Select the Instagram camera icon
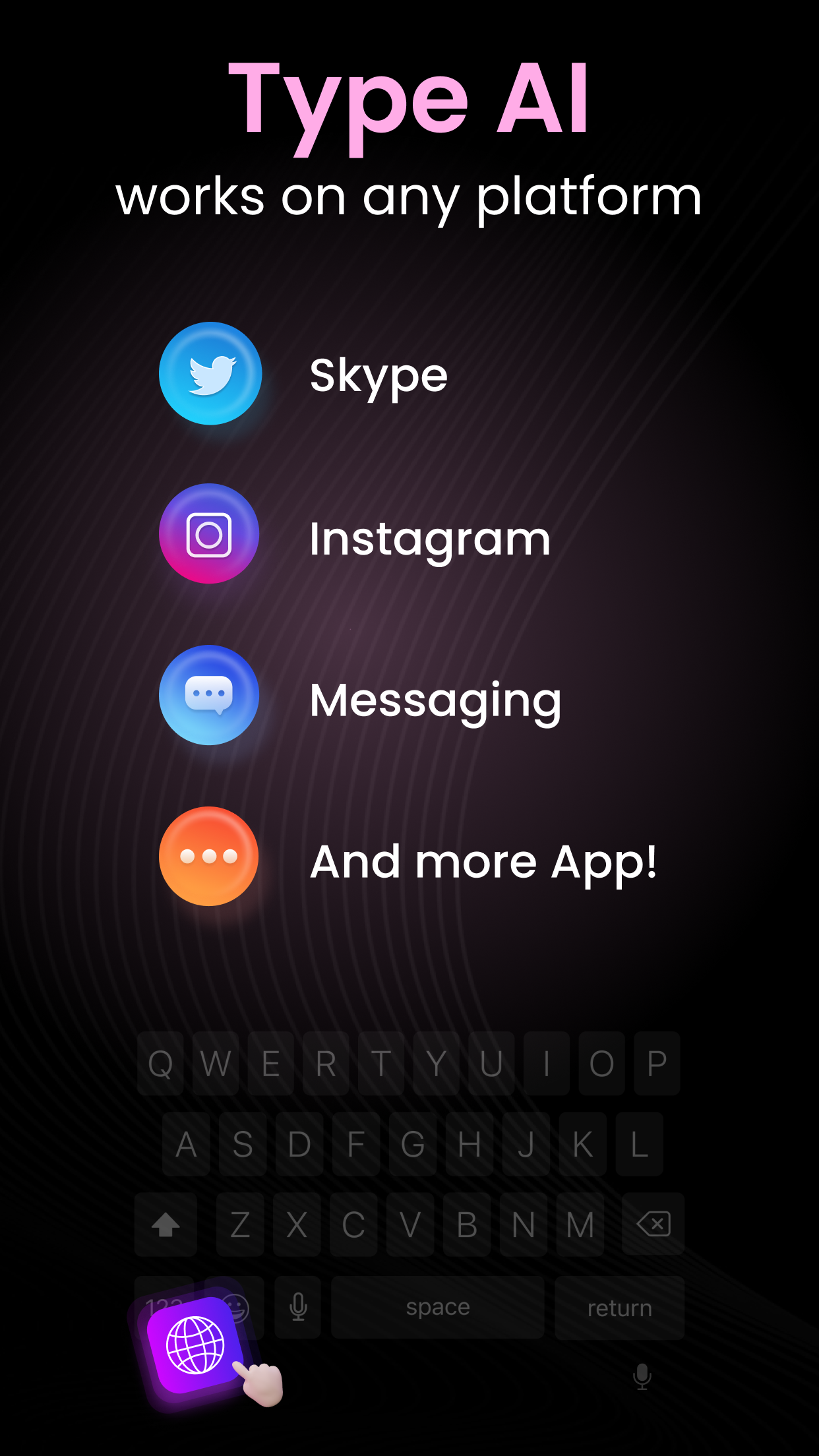 [x=208, y=535]
